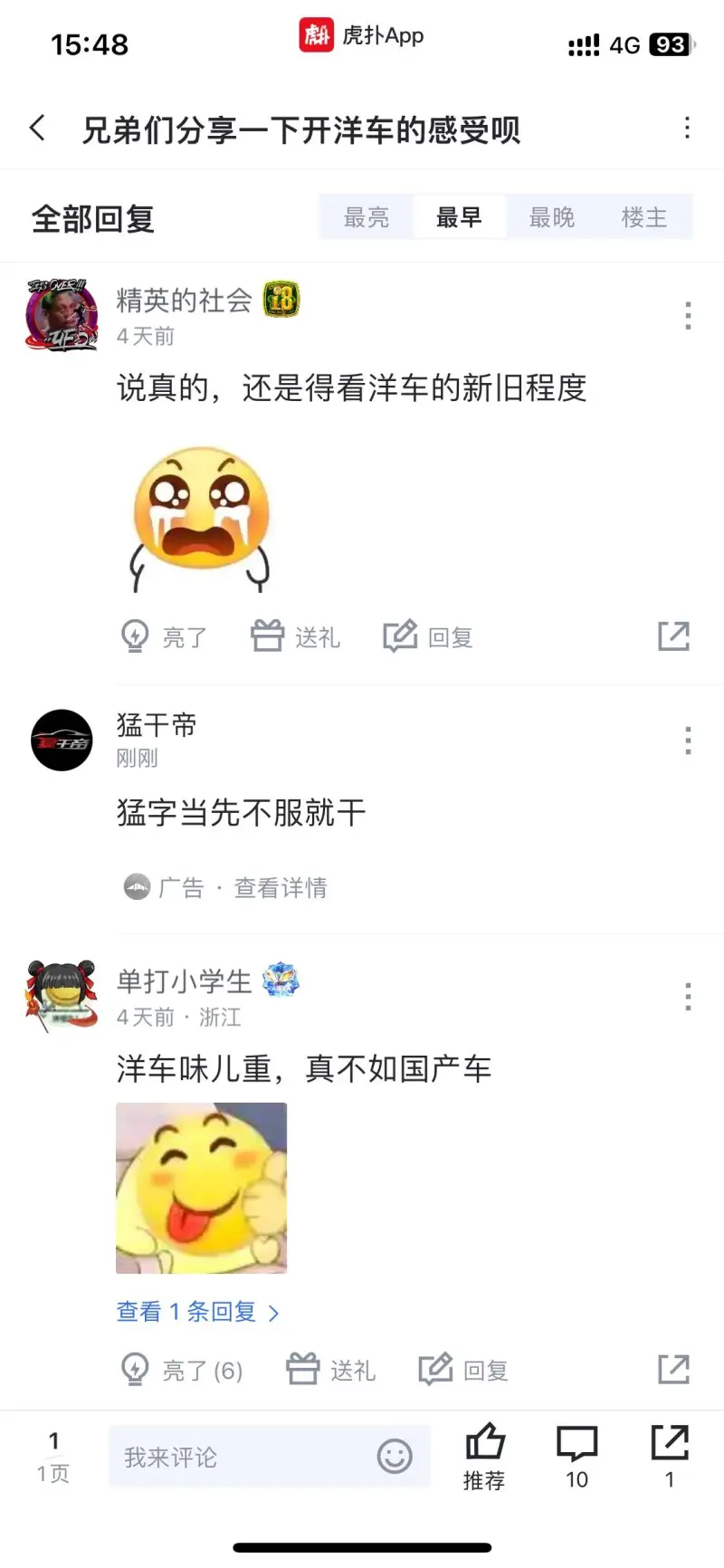Open 查看详情 on the 猛干帝 ad
724x1568 pixels.
pyautogui.click(x=281, y=888)
